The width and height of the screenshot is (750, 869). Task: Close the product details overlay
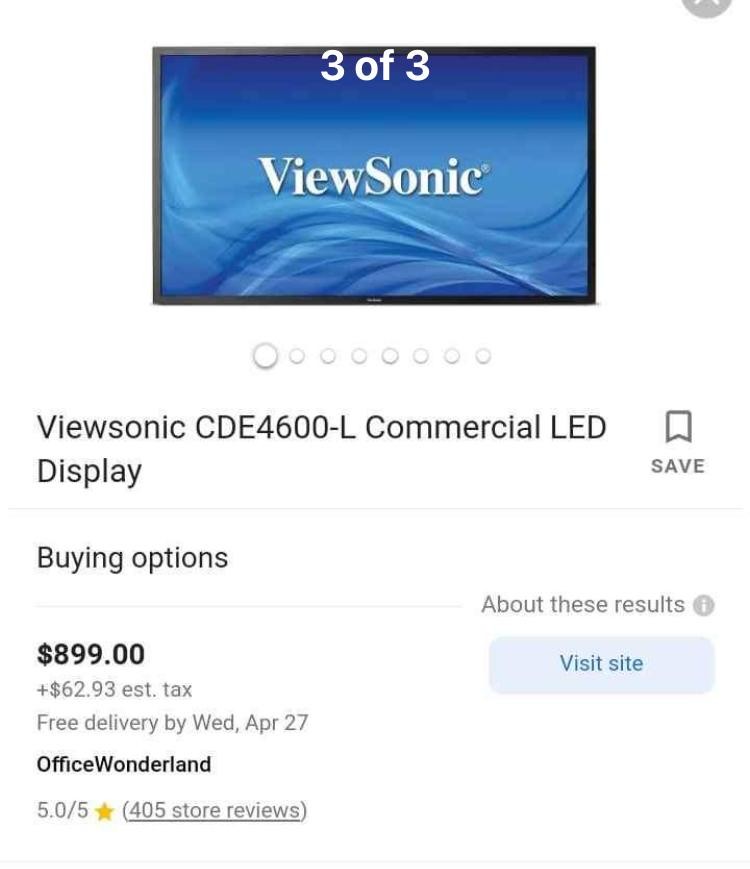click(x=707, y=4)
